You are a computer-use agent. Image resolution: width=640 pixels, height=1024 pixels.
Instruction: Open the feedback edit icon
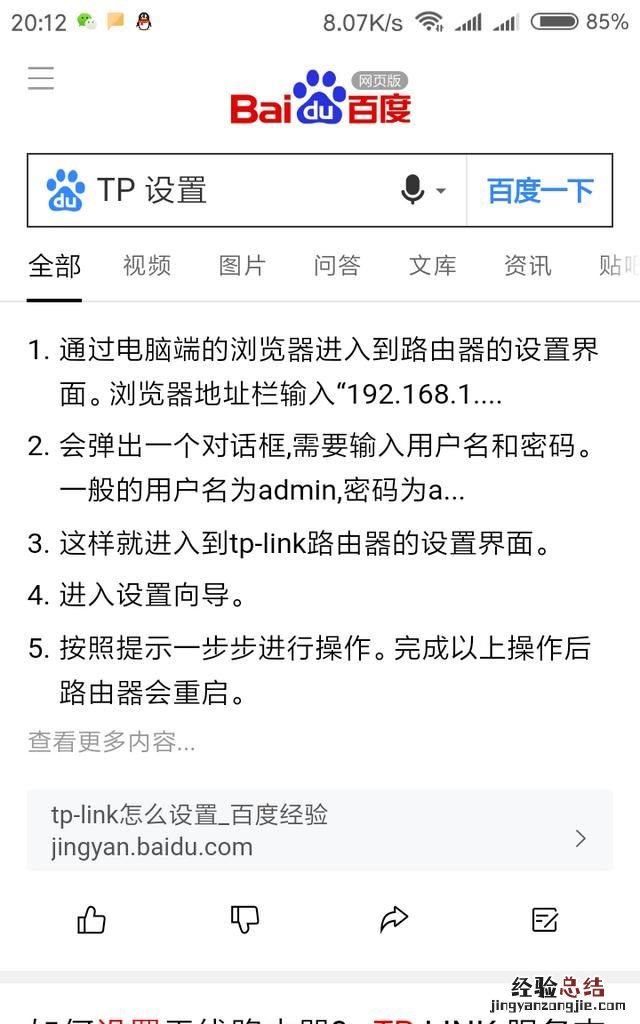(545, 919)
